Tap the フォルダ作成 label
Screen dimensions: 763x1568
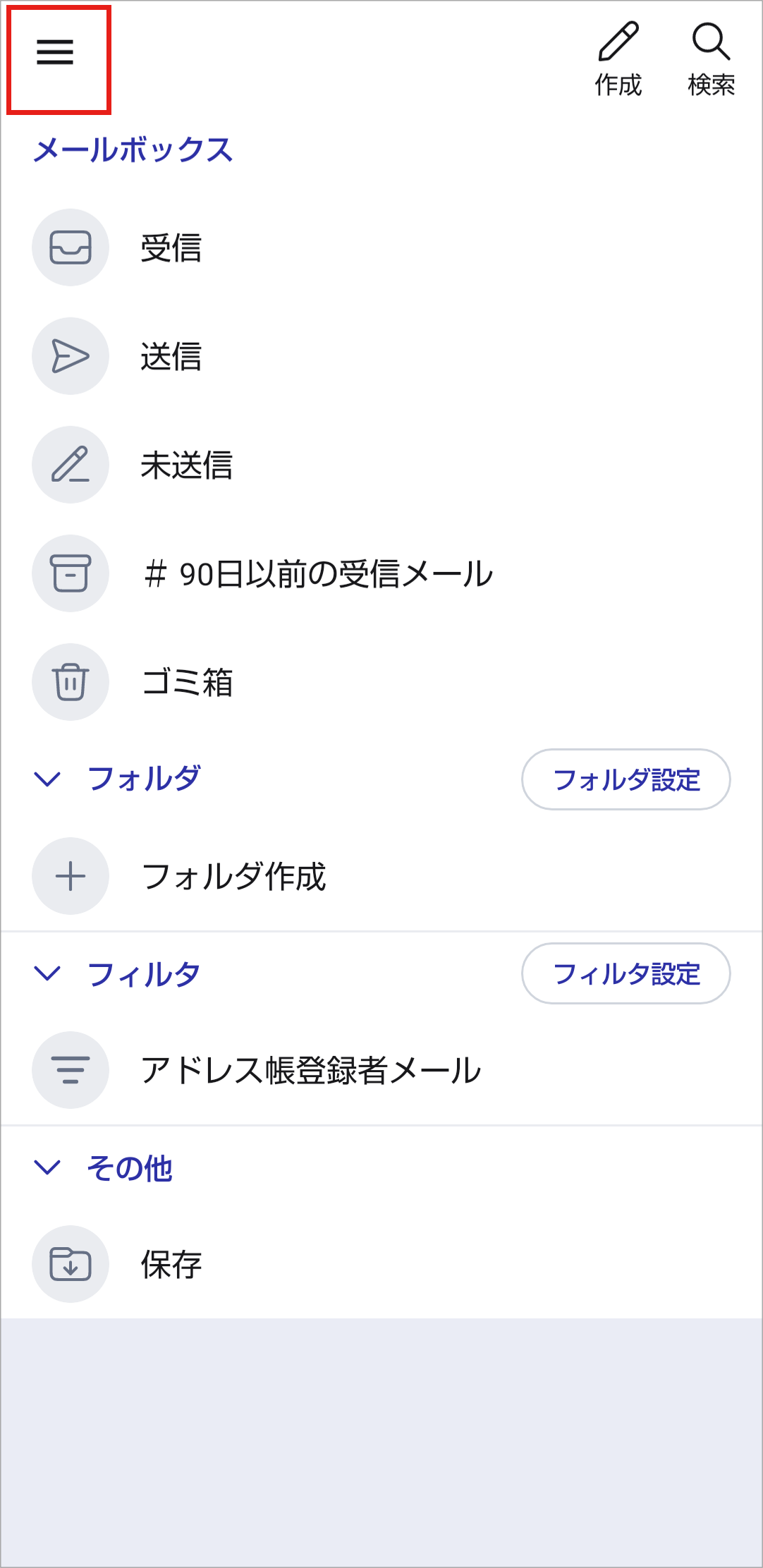click(x=234, y=876)
